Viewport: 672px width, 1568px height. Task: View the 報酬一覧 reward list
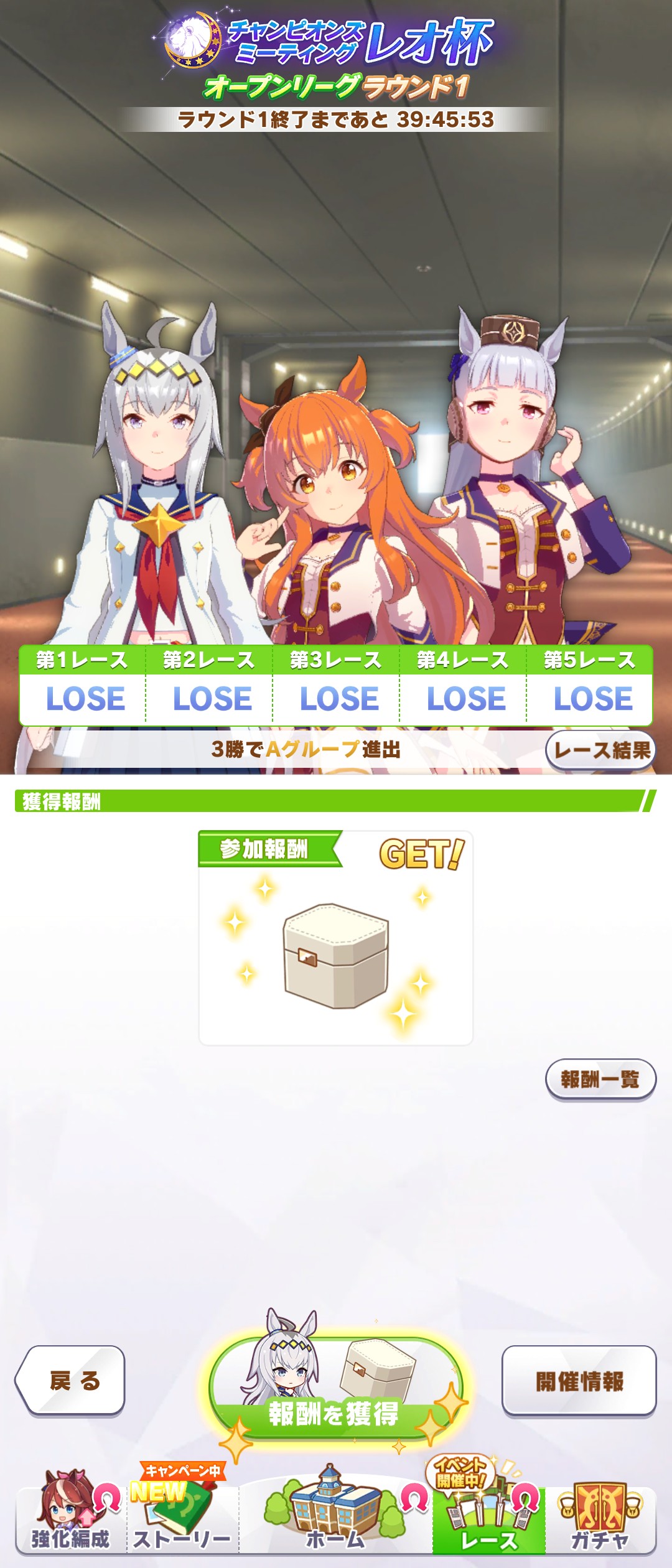[x=600, y=1079]
